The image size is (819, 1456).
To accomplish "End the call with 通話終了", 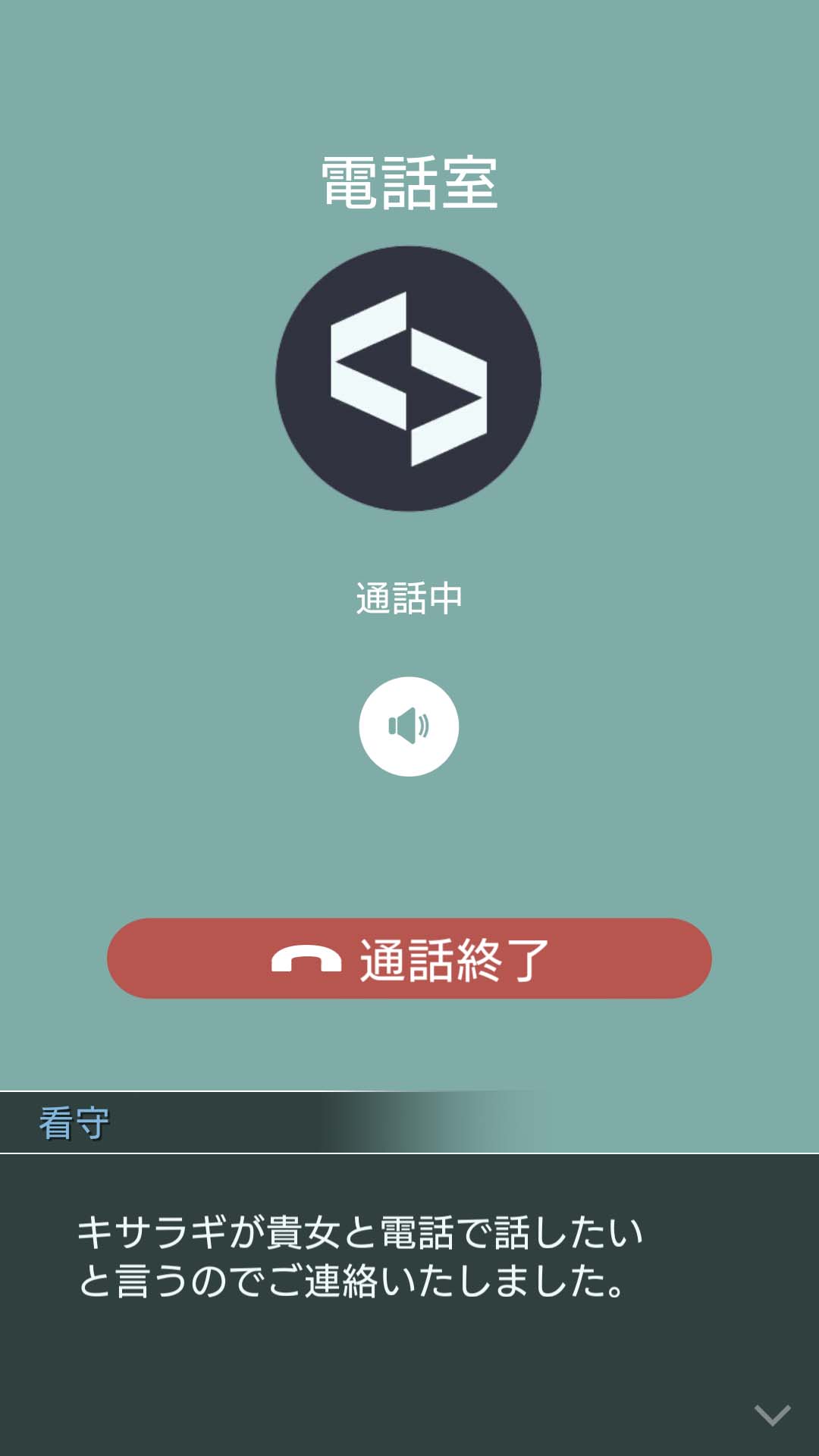I will click(409, 959).
